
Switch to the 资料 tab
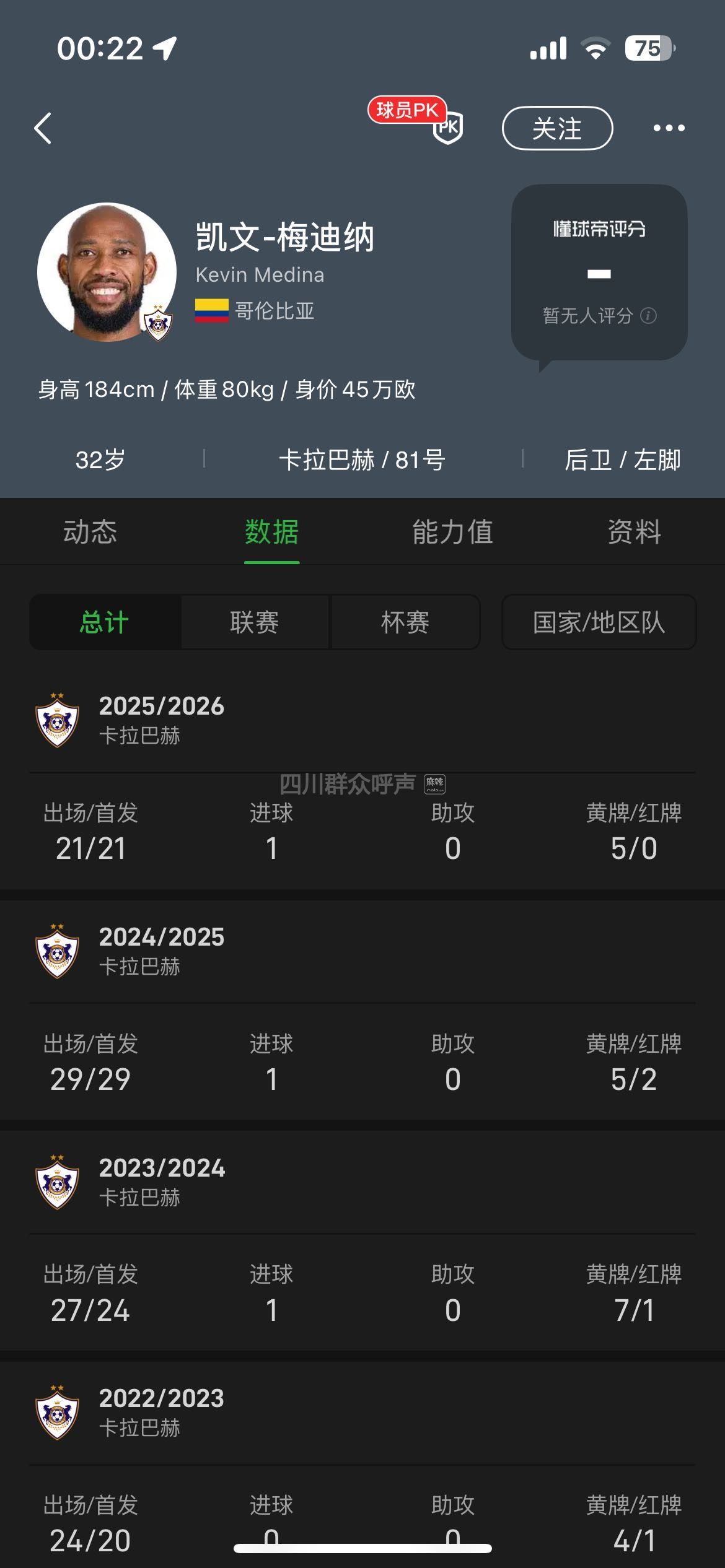[634, 532]
